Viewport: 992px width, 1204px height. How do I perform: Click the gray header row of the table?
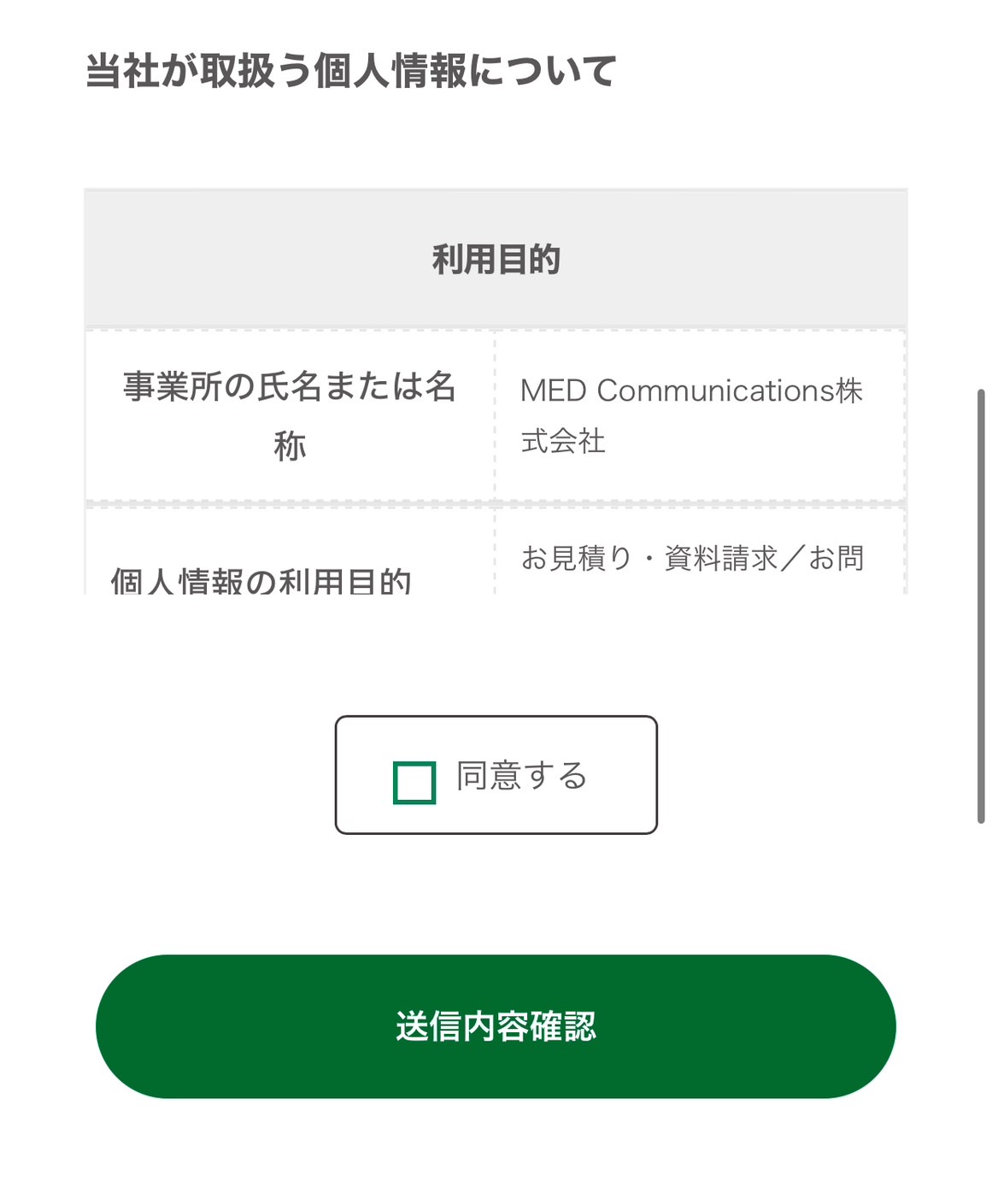496,254
